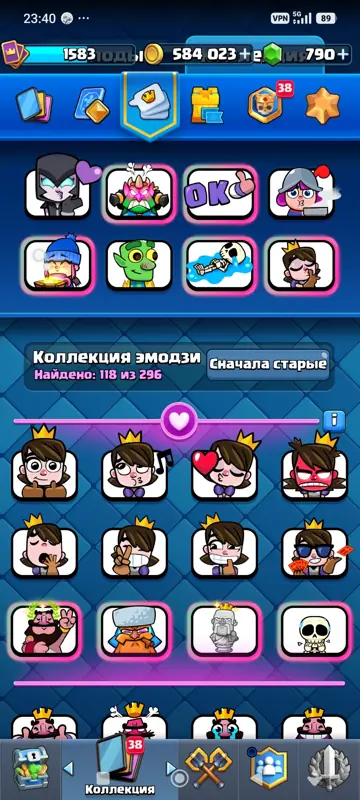Select the skeleton lying in water emote

coord(221,265)
